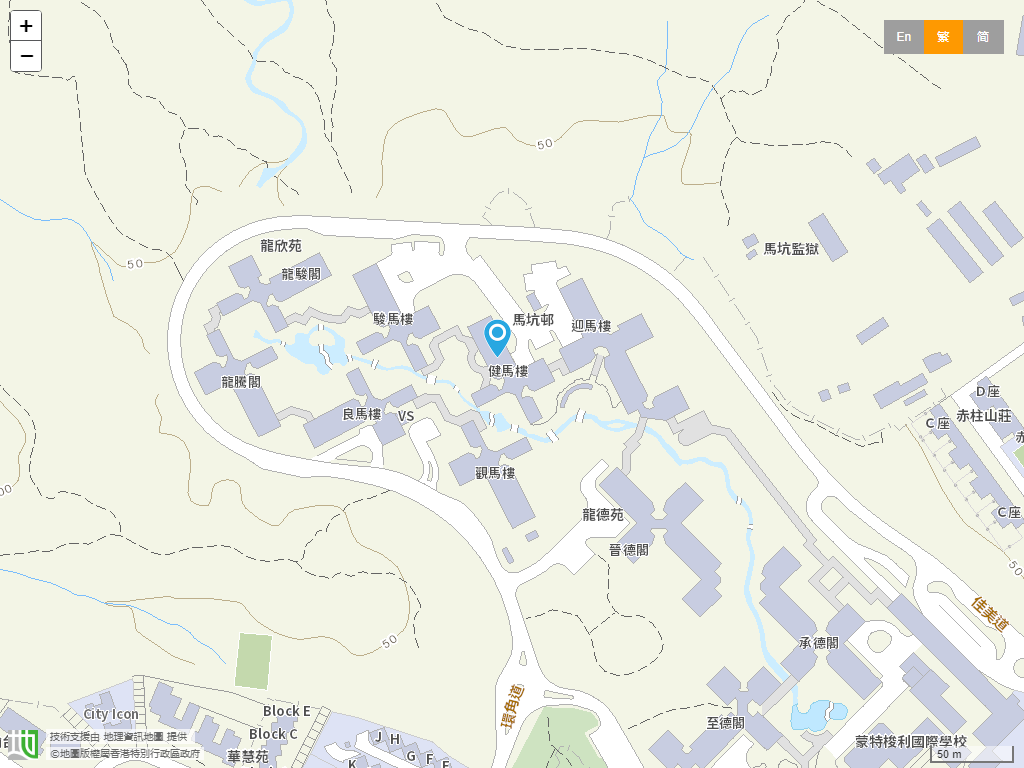Zoom in on the map

[x=26, y=26]
